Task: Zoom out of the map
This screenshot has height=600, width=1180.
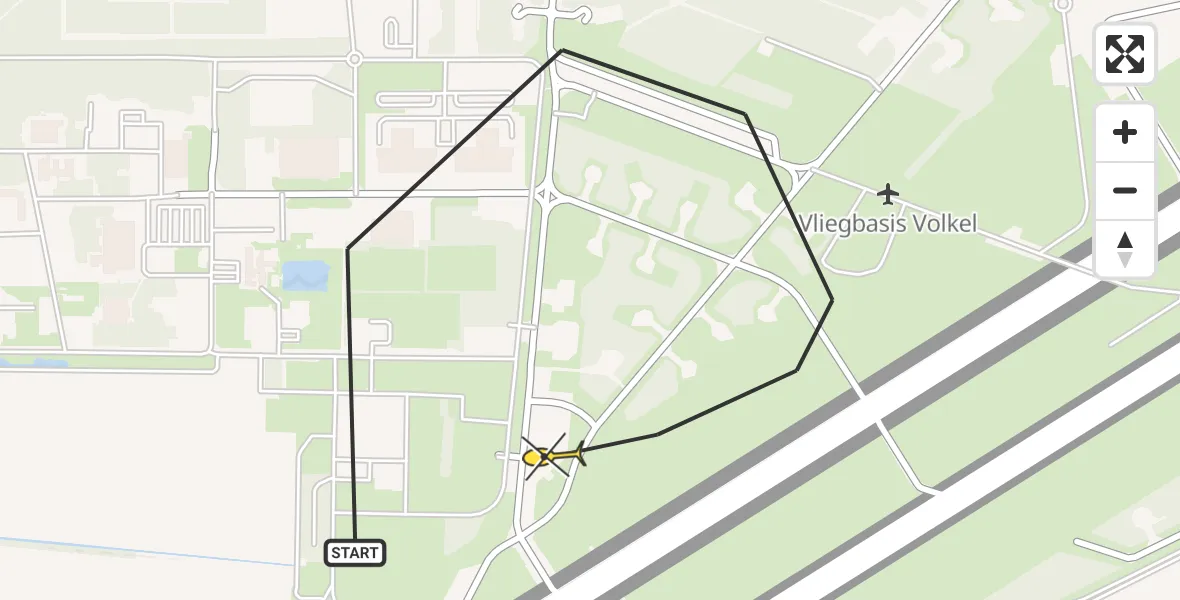Action: pyautogui.click(x=1125, y=190)
